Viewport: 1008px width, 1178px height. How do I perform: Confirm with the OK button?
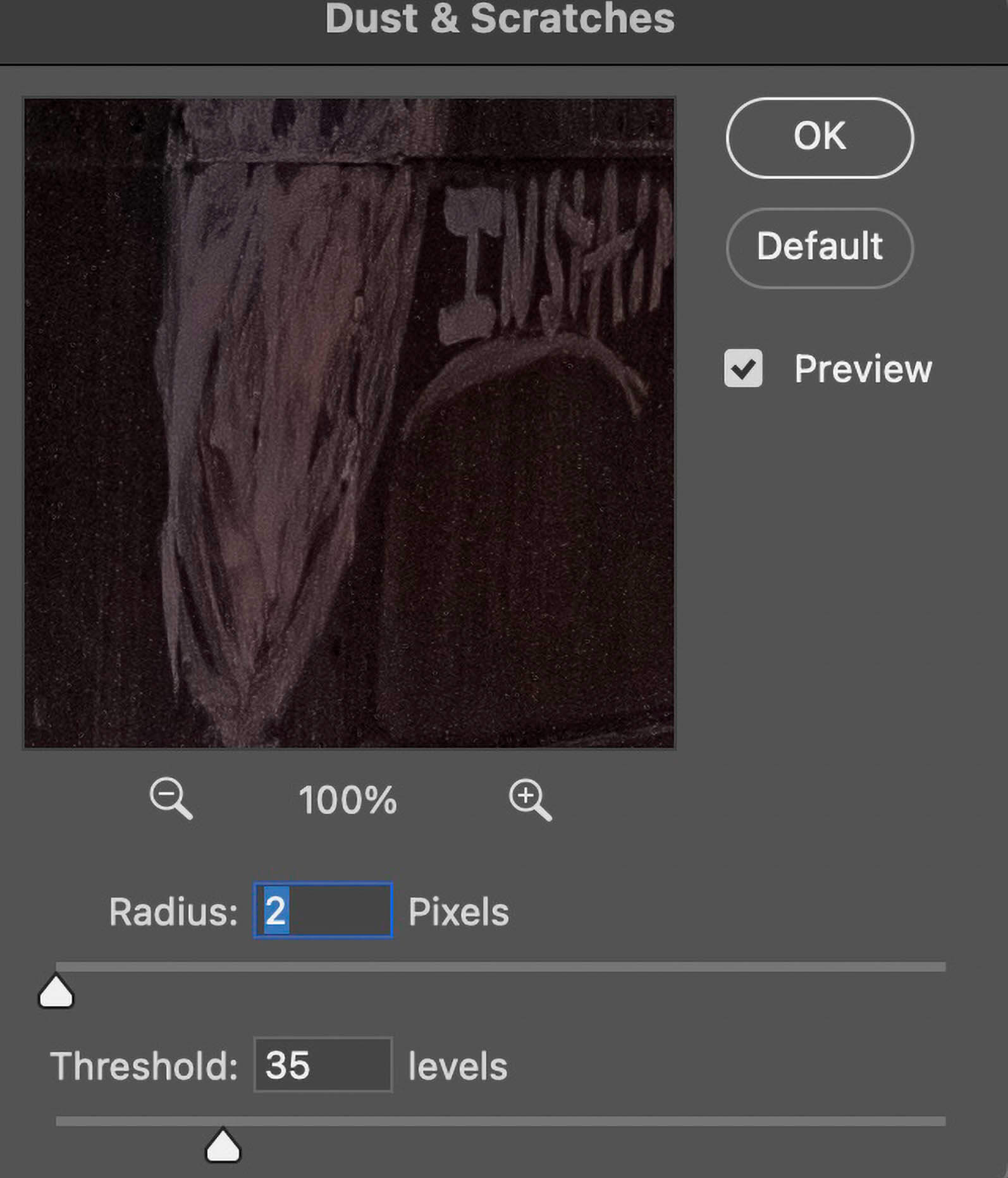pyautogui.click(x=820, y=137)
